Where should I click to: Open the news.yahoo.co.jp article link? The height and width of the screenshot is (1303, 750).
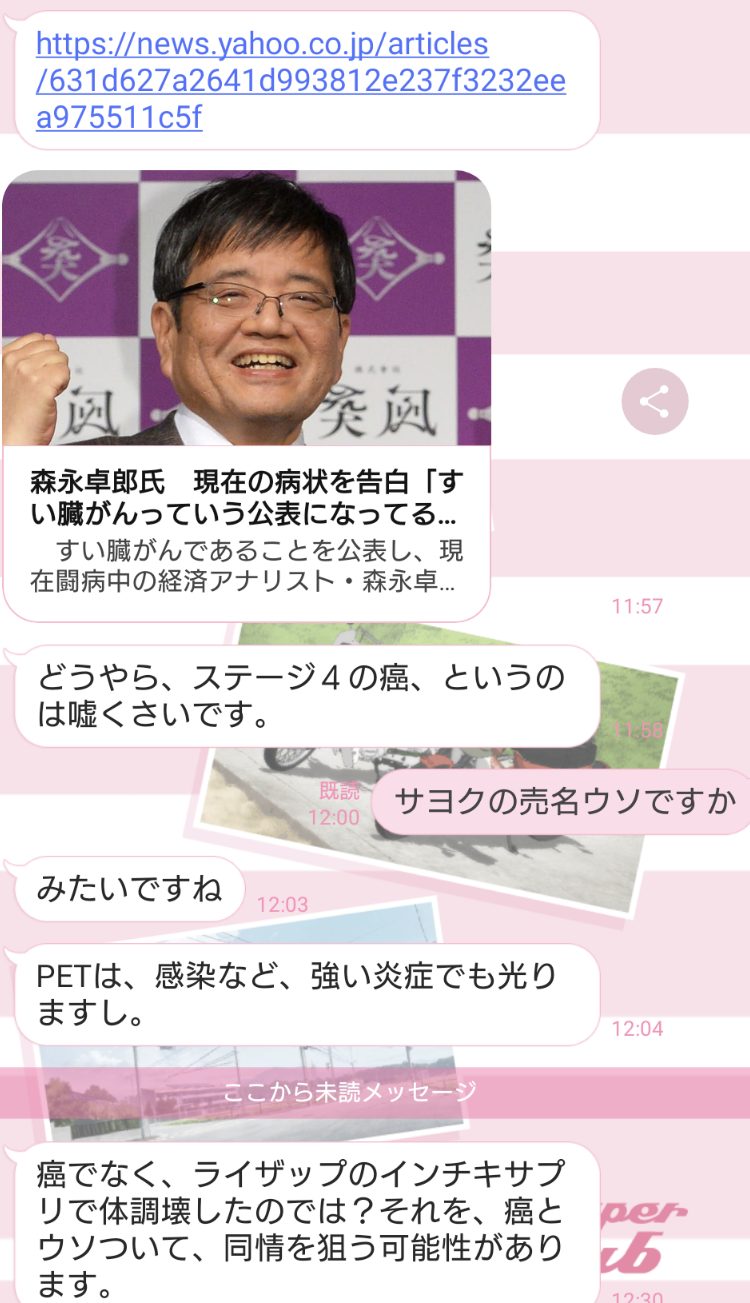click(300, 81)
